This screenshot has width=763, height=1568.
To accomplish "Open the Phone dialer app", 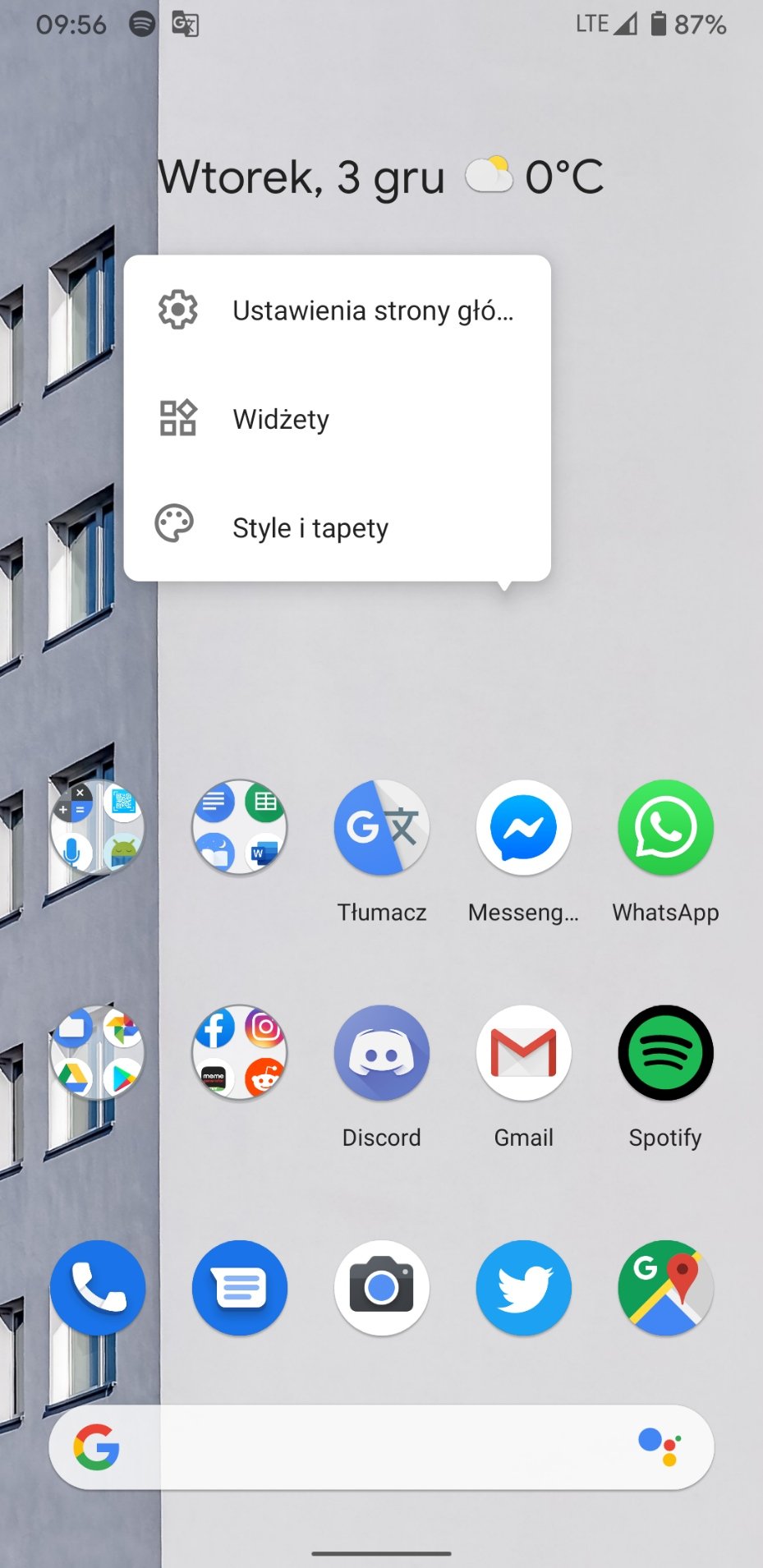I will [x=98, y=1288].
